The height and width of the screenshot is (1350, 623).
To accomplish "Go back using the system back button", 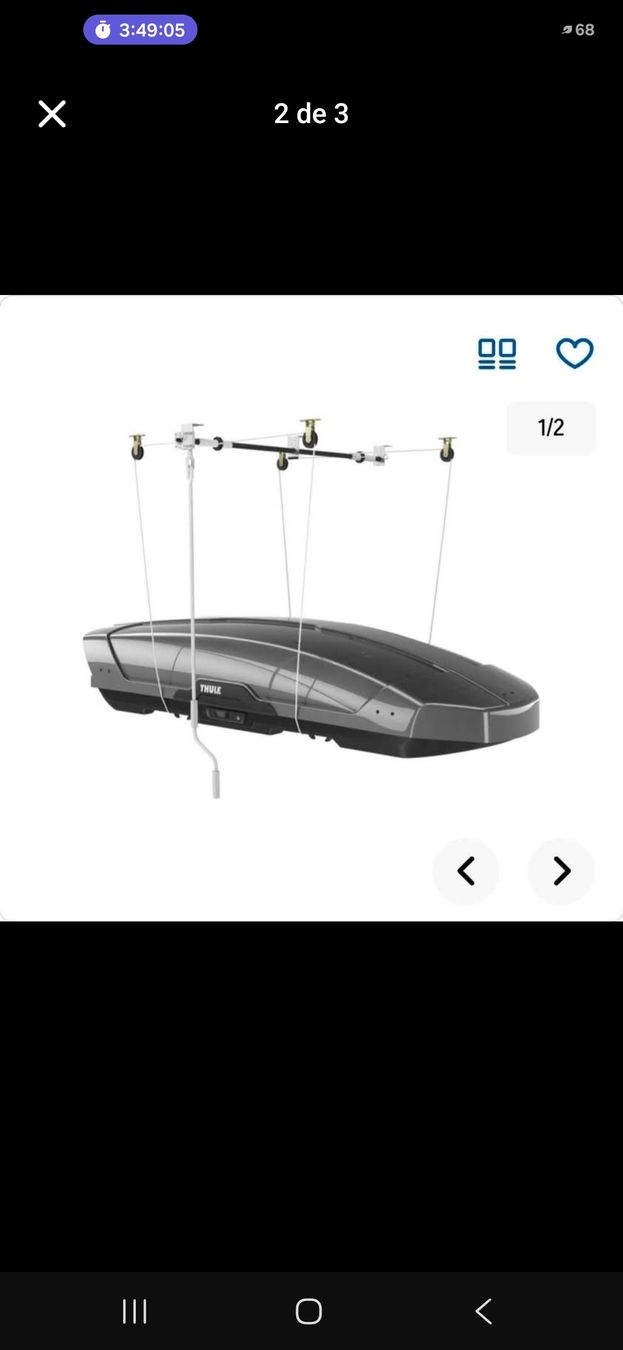I will click(484, 1311).
